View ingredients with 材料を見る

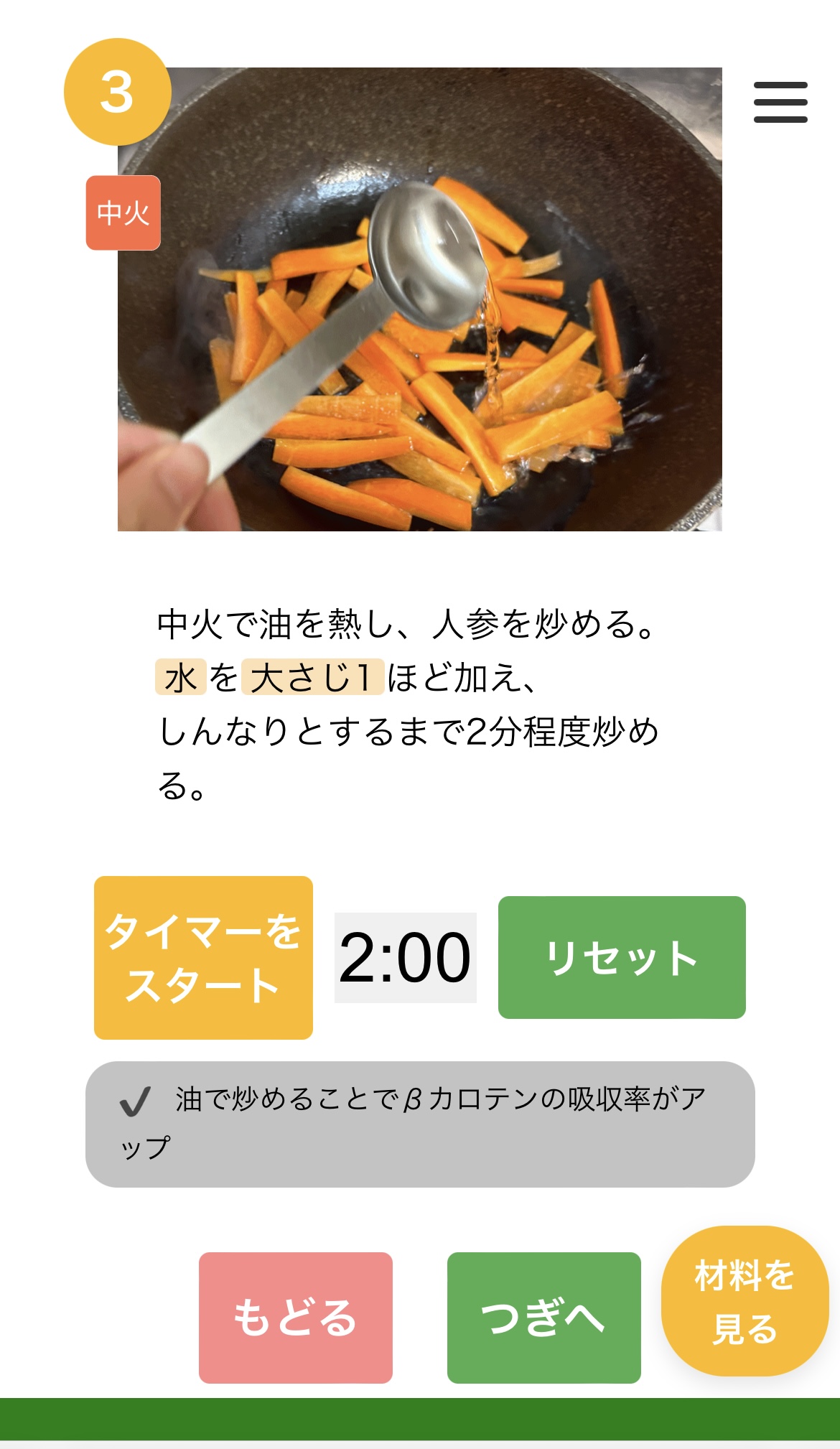tap(745, 1301)
